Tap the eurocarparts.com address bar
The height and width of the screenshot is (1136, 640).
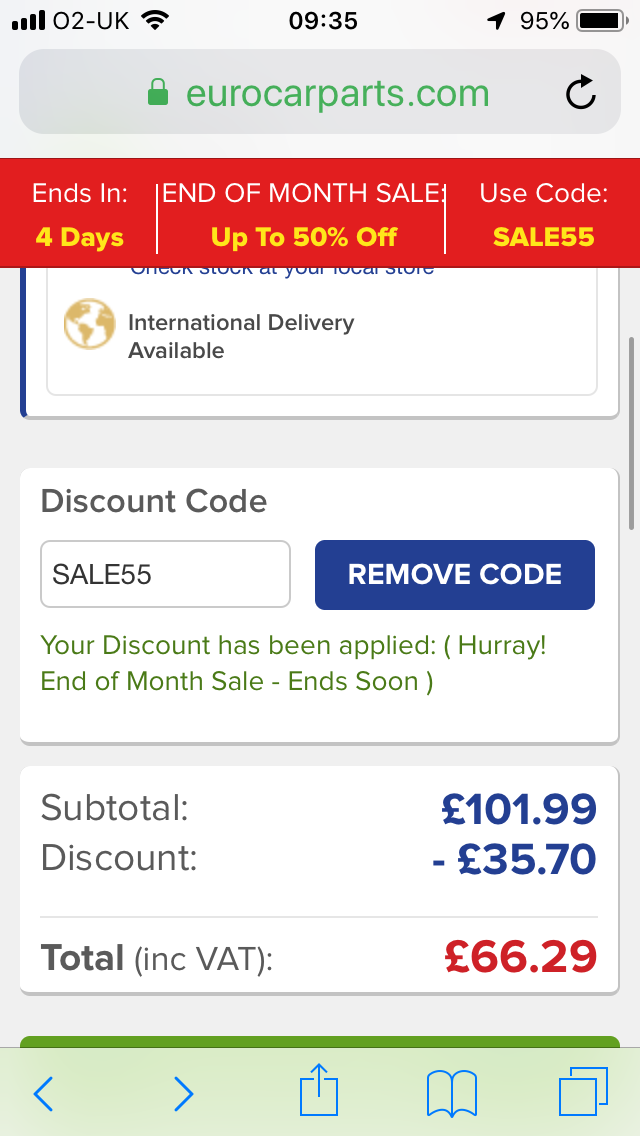coord(320,92)
